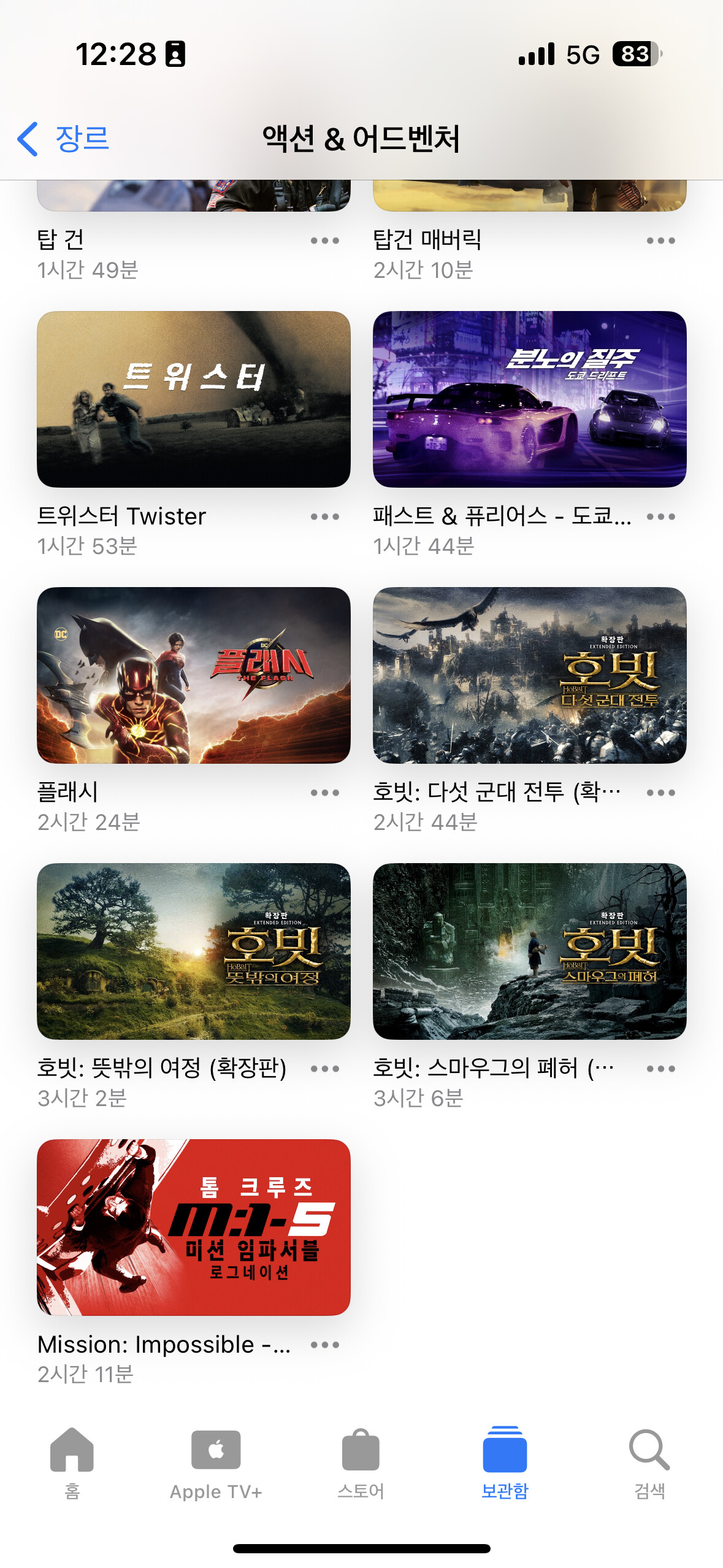
Task: Go to the 스토어 tab
Action: [x=361, y=1463]
